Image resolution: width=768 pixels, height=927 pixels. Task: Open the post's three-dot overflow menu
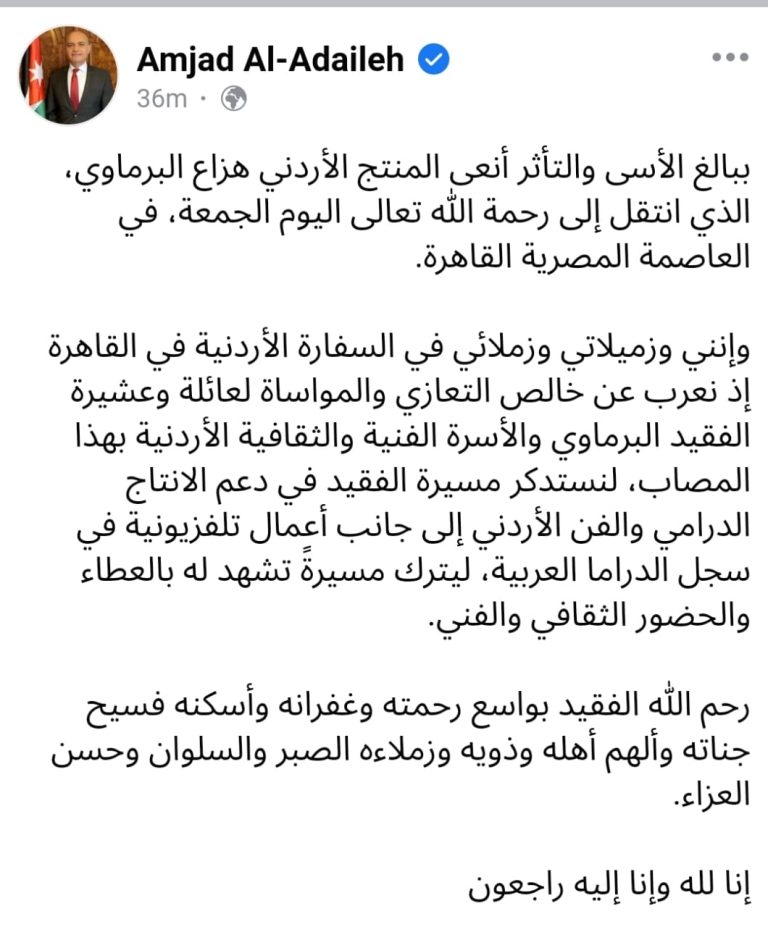[x=729, y=58]
